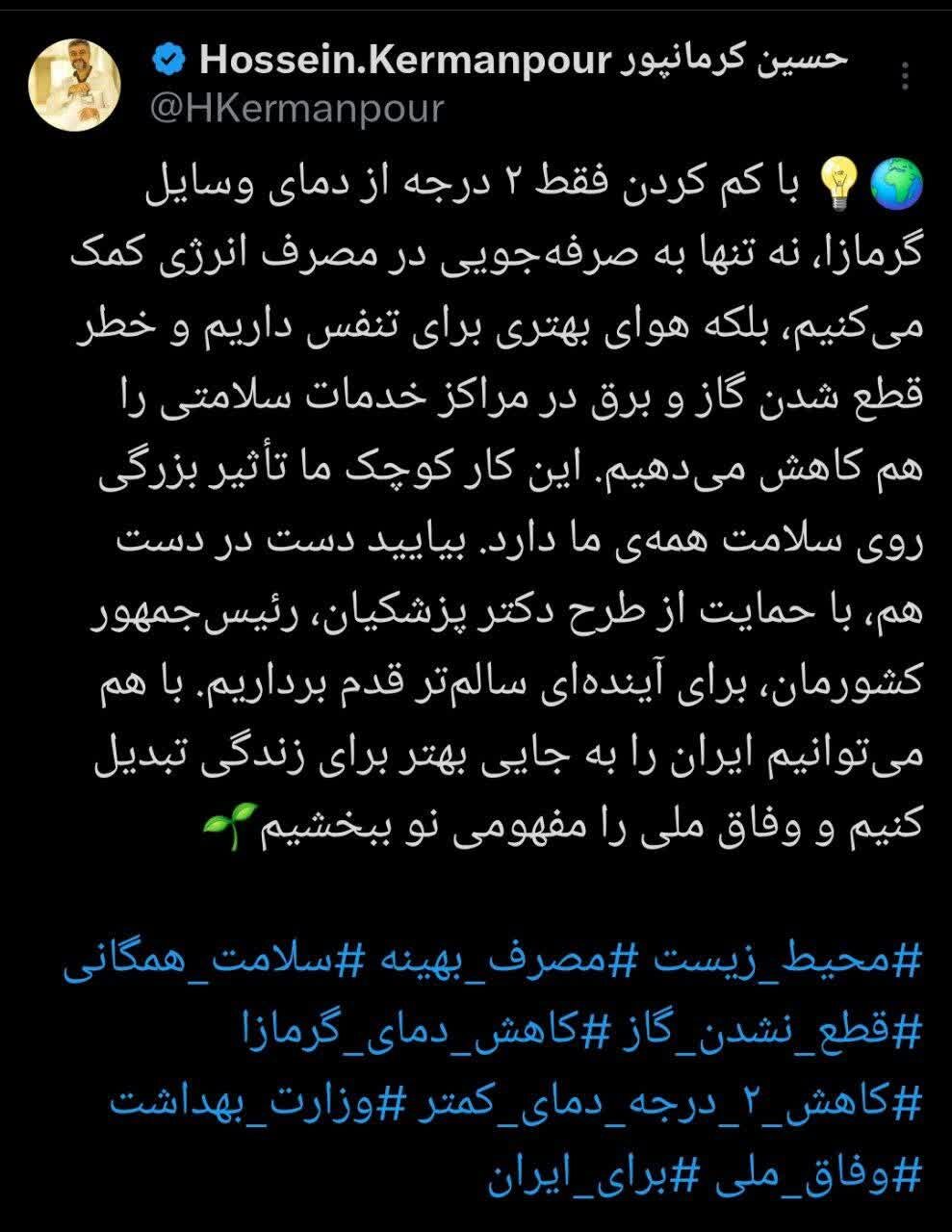The image size is (952, 1232).
Task: Click the #کاهش_۲_درجه_دمای_کمتر hashtag
Action: (x=655, y=1101)
